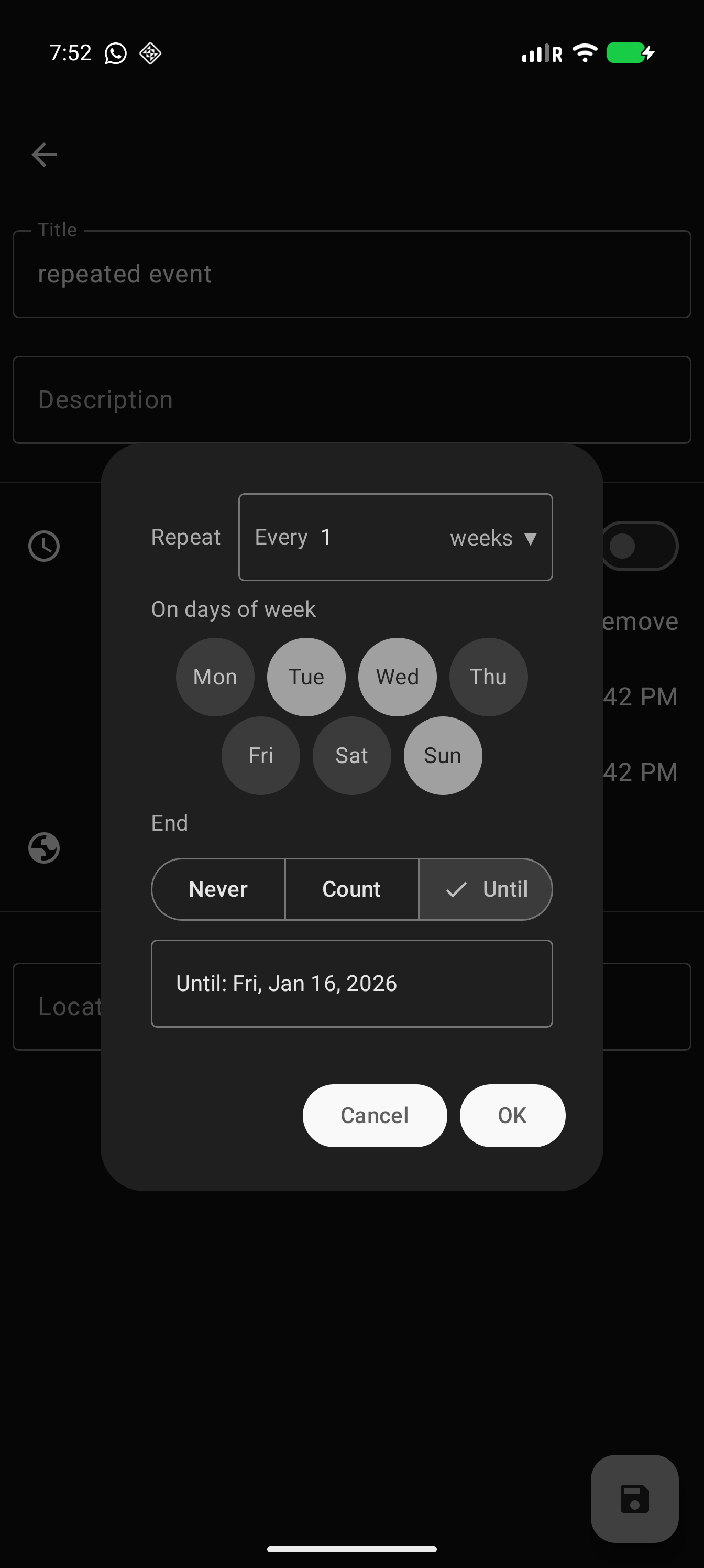Open the Until date picker field
The height and width of the screenshot is (1568, 704).
[x=351, y=984]
